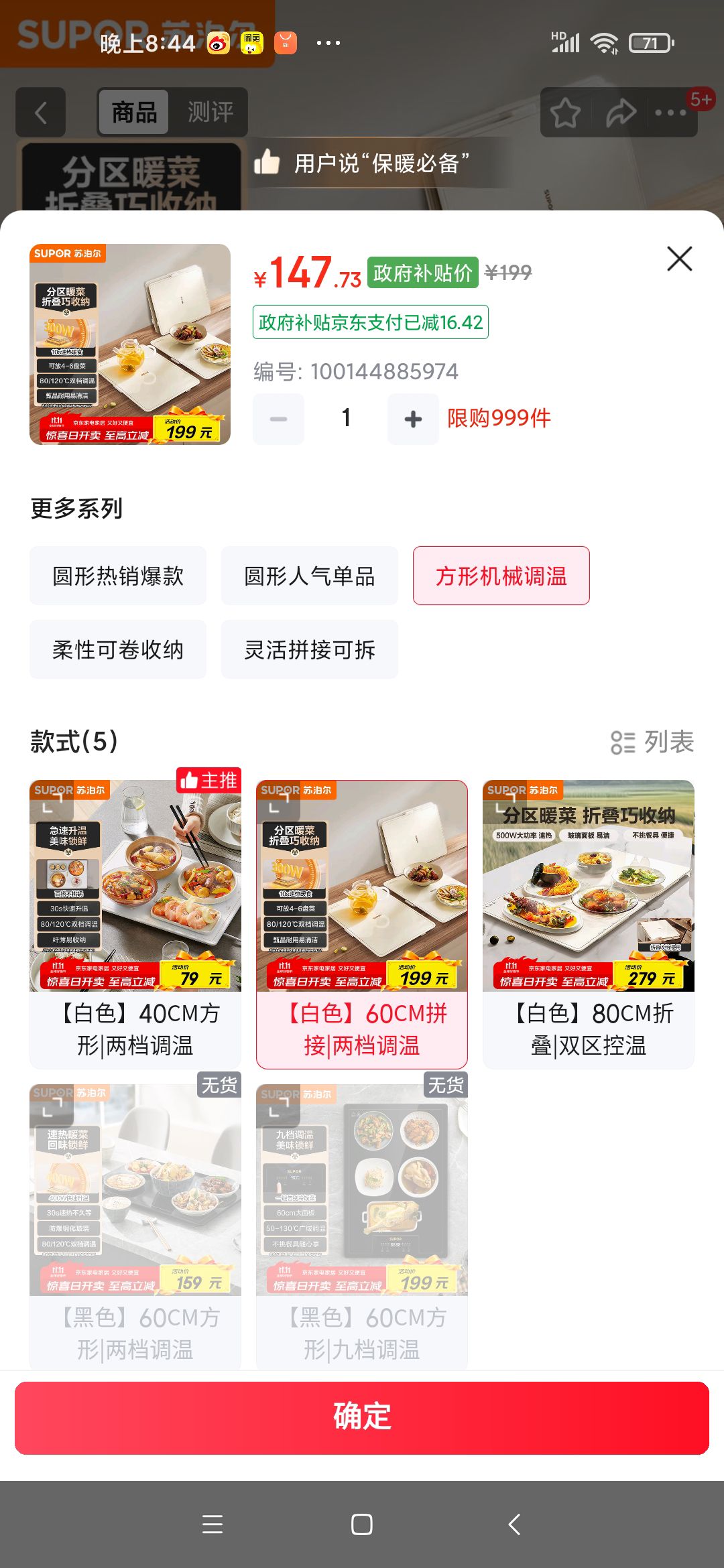
Task: Open the enlarged product image at top
Action: point(130,344)
